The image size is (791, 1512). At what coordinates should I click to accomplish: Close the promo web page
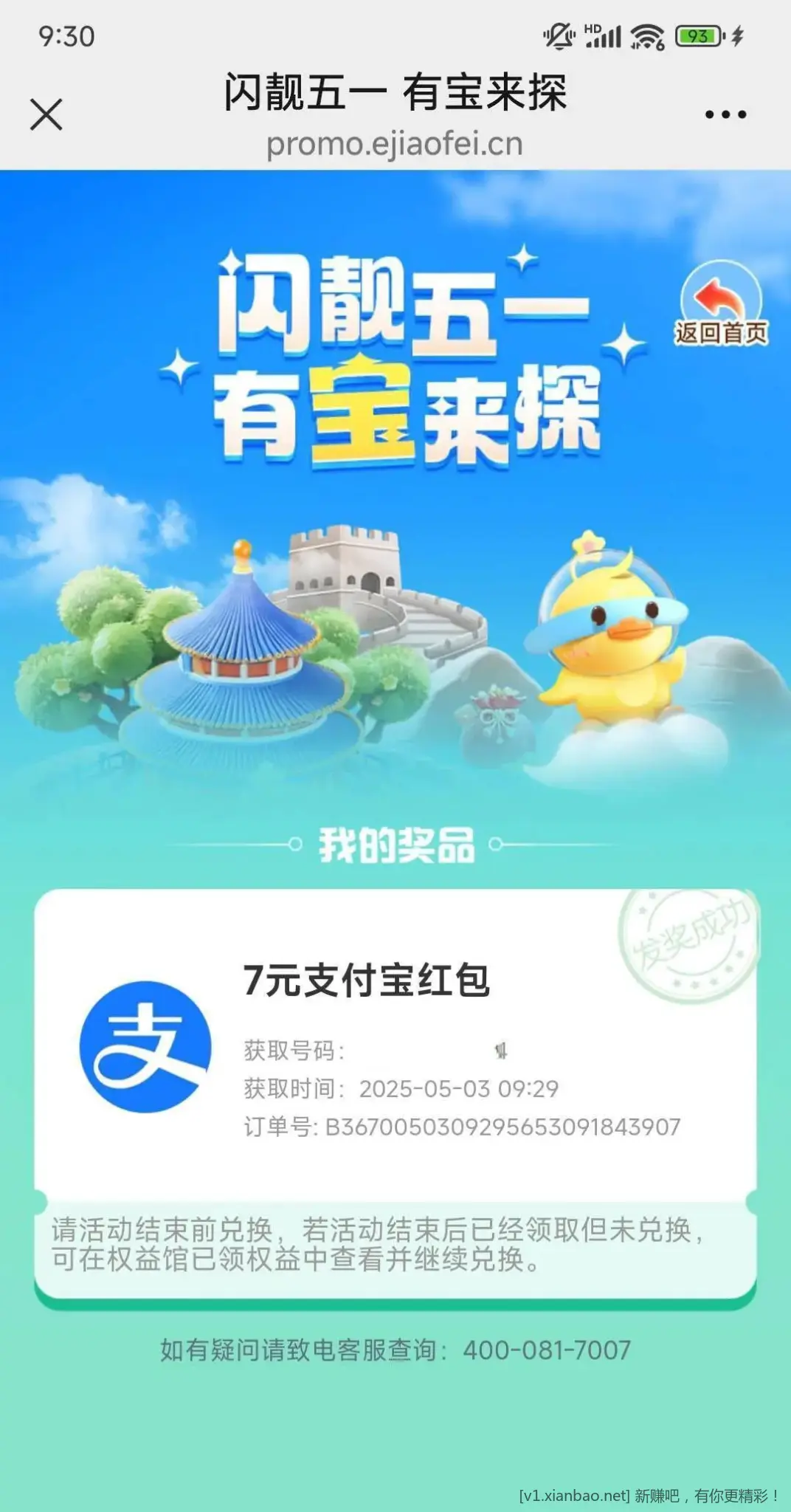point(46,114)
